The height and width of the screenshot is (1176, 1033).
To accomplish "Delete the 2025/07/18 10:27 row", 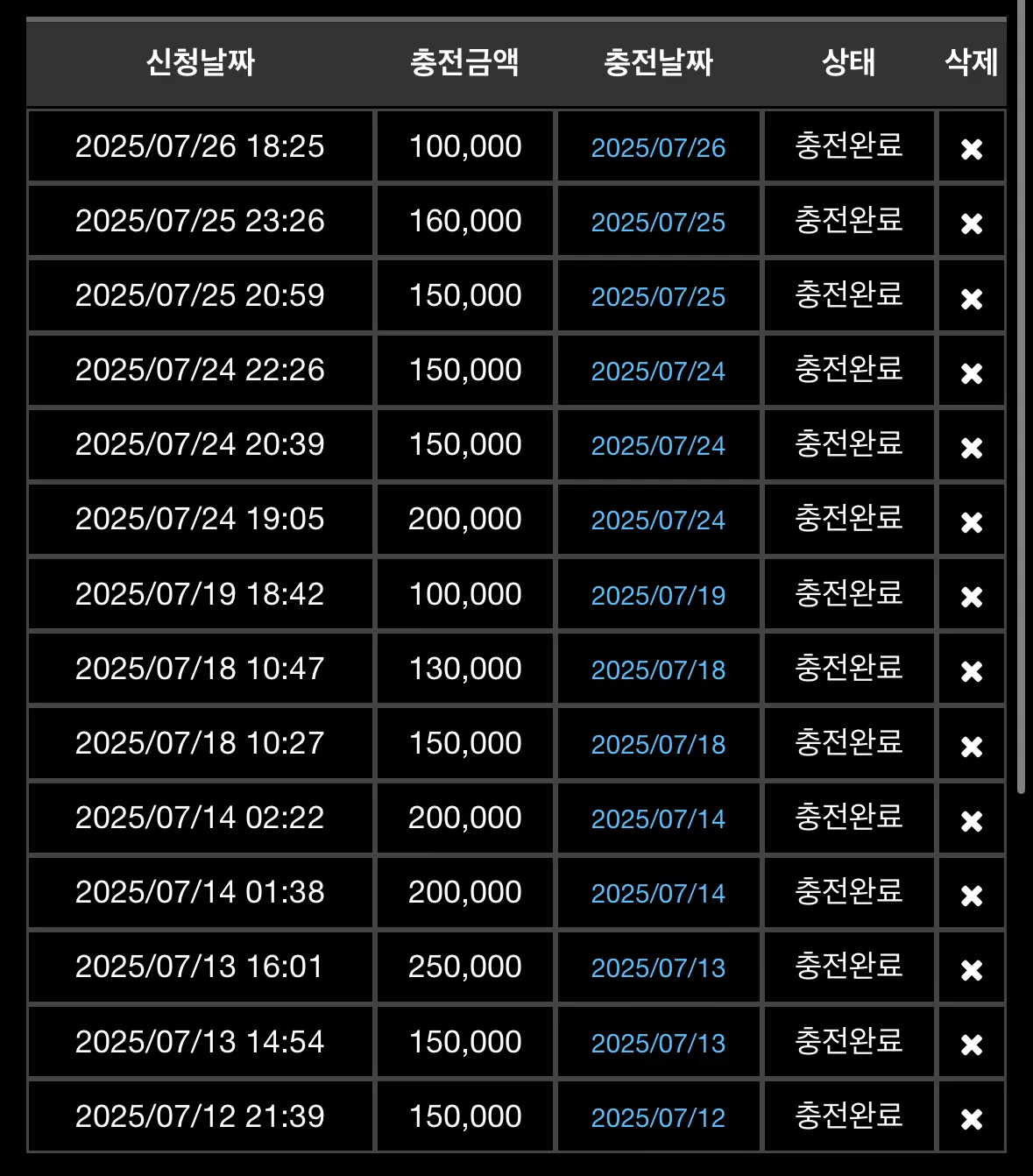I will 972,747.
